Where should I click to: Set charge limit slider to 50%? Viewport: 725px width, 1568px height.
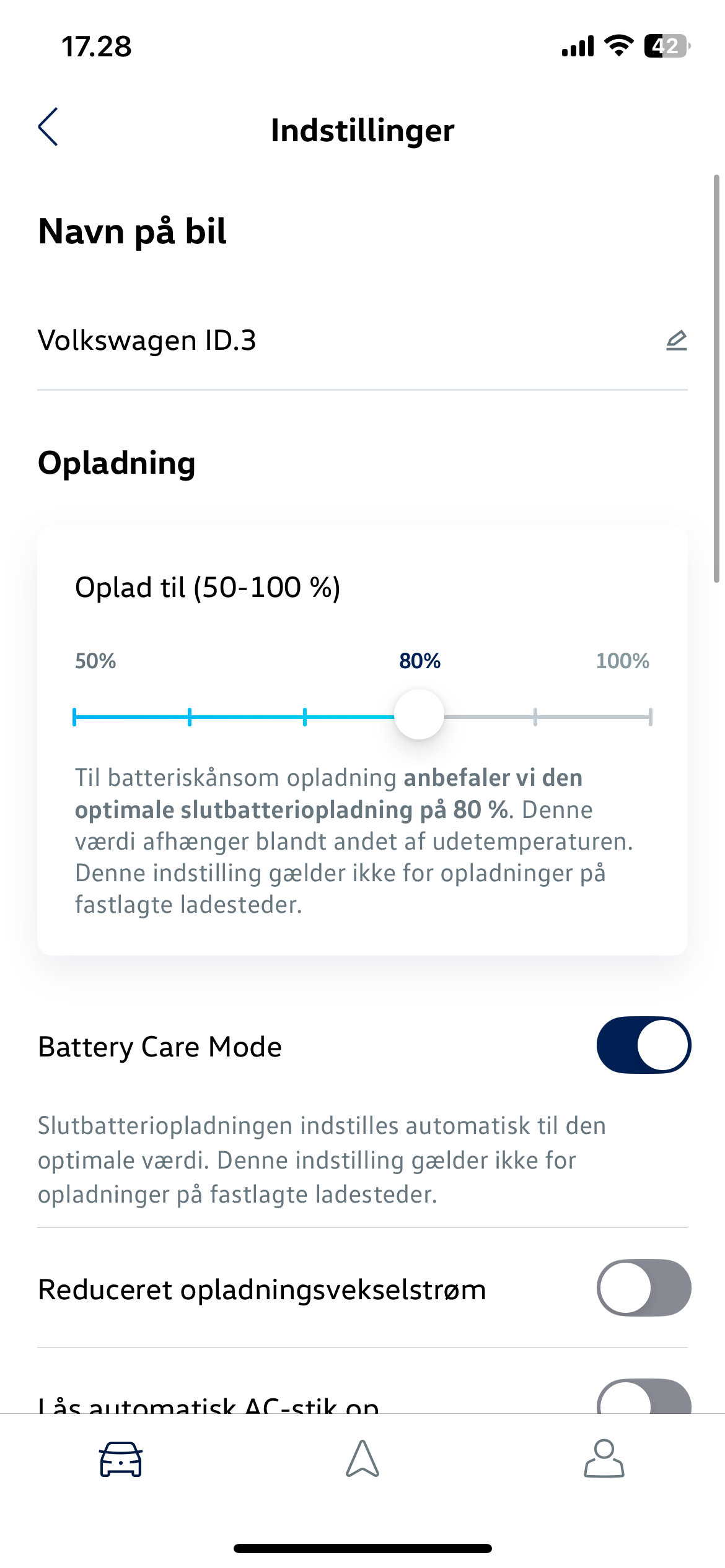[75, 717]
